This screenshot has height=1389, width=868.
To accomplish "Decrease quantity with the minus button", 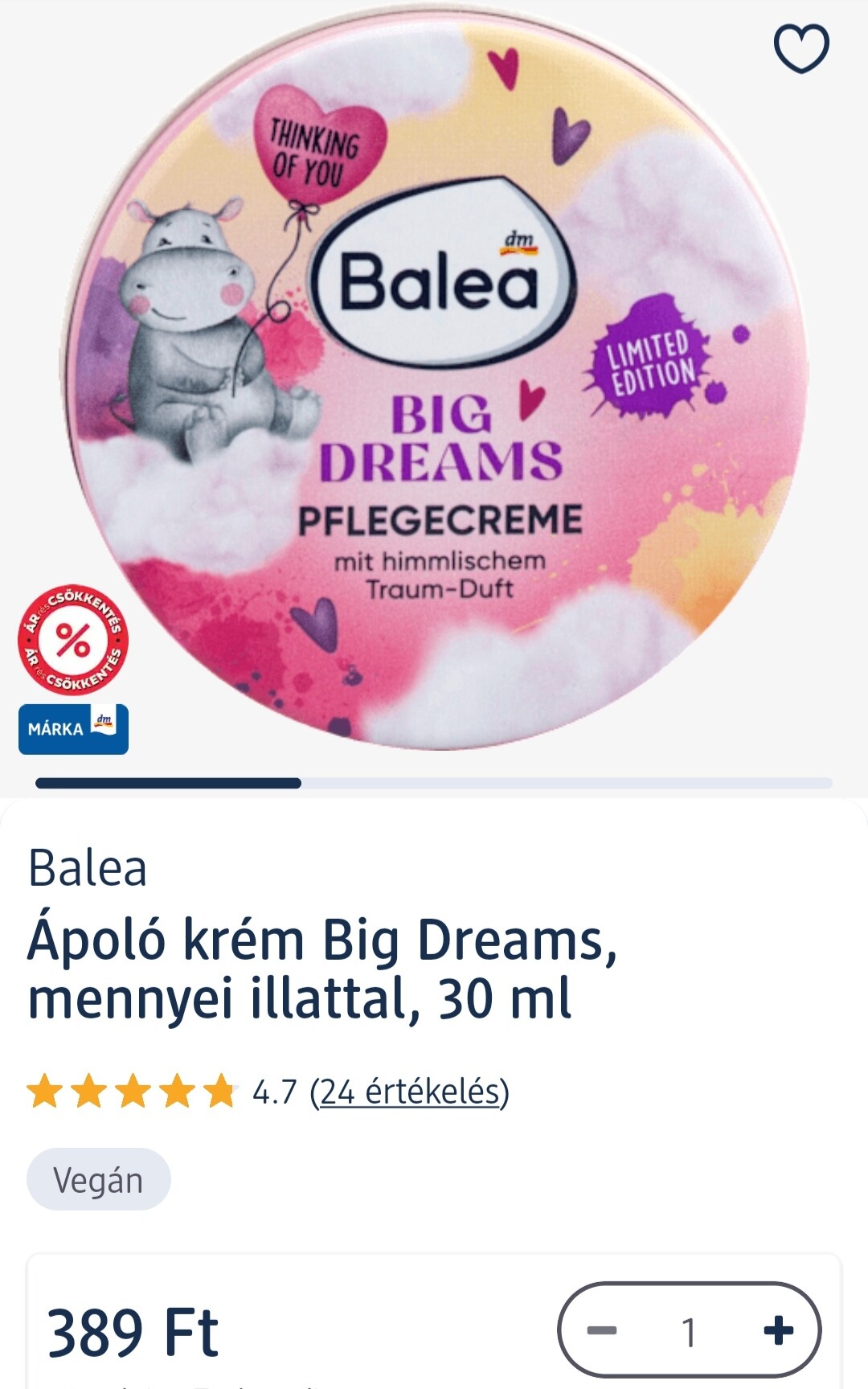I will click(602, 1330).
